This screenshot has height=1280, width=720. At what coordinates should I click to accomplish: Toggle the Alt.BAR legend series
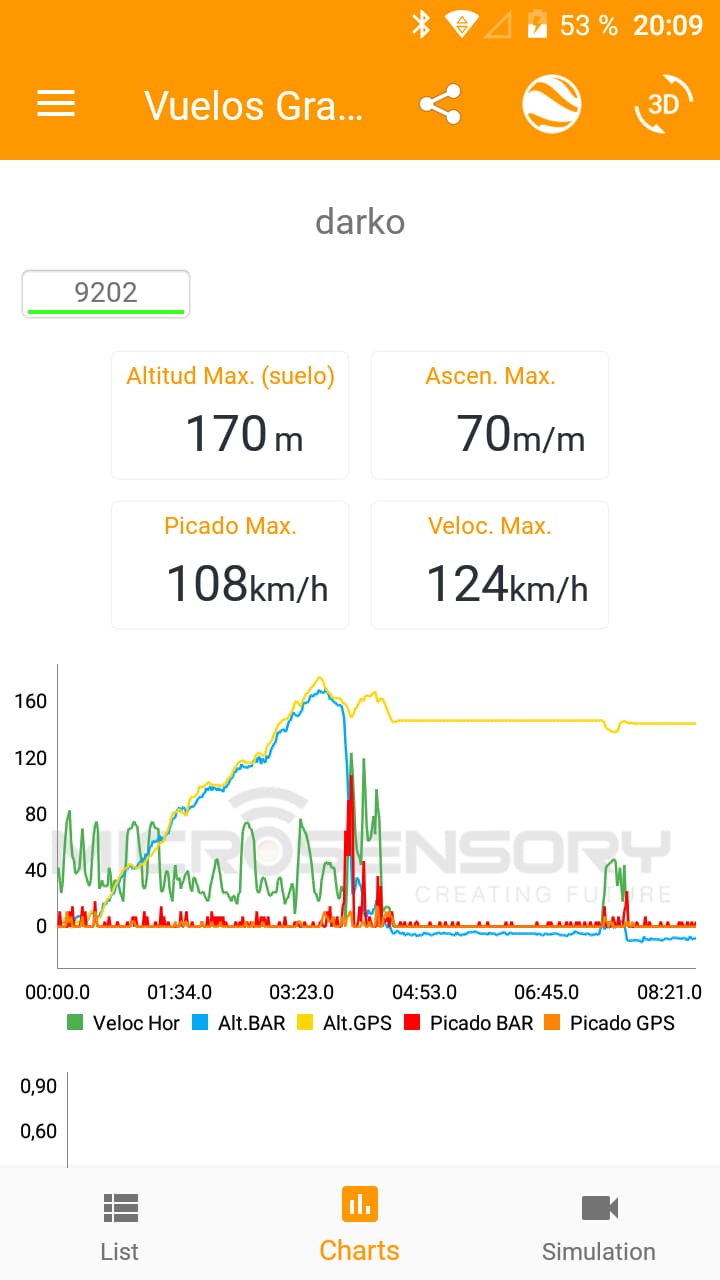238,1023
